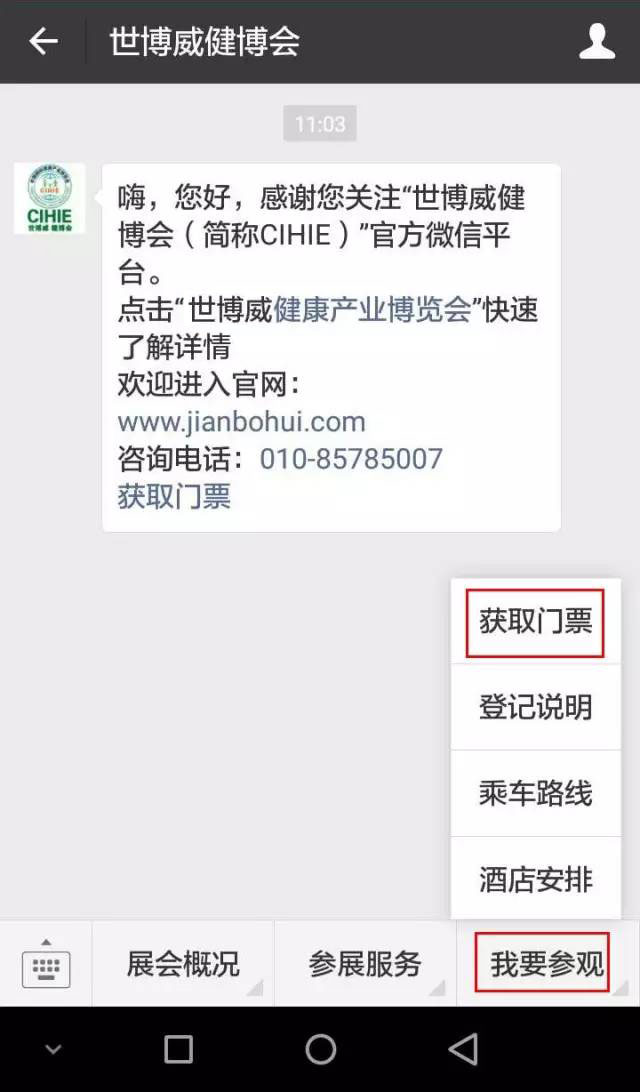640x1092 pixels.
Task: Tap the 获取门票 link inside the message
Action: (174, 497)
